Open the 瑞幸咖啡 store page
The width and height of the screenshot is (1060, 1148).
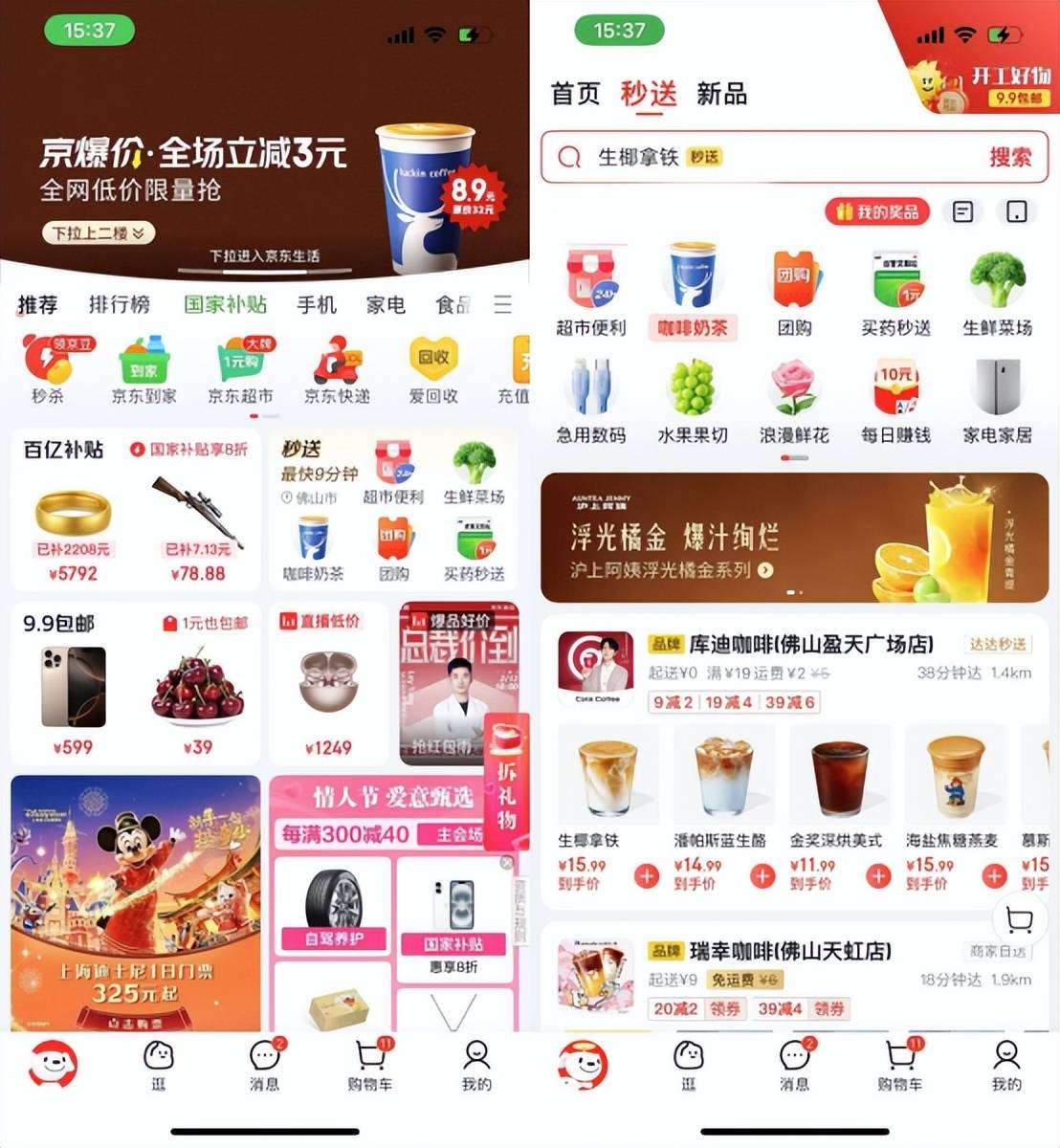coord(789,951)
